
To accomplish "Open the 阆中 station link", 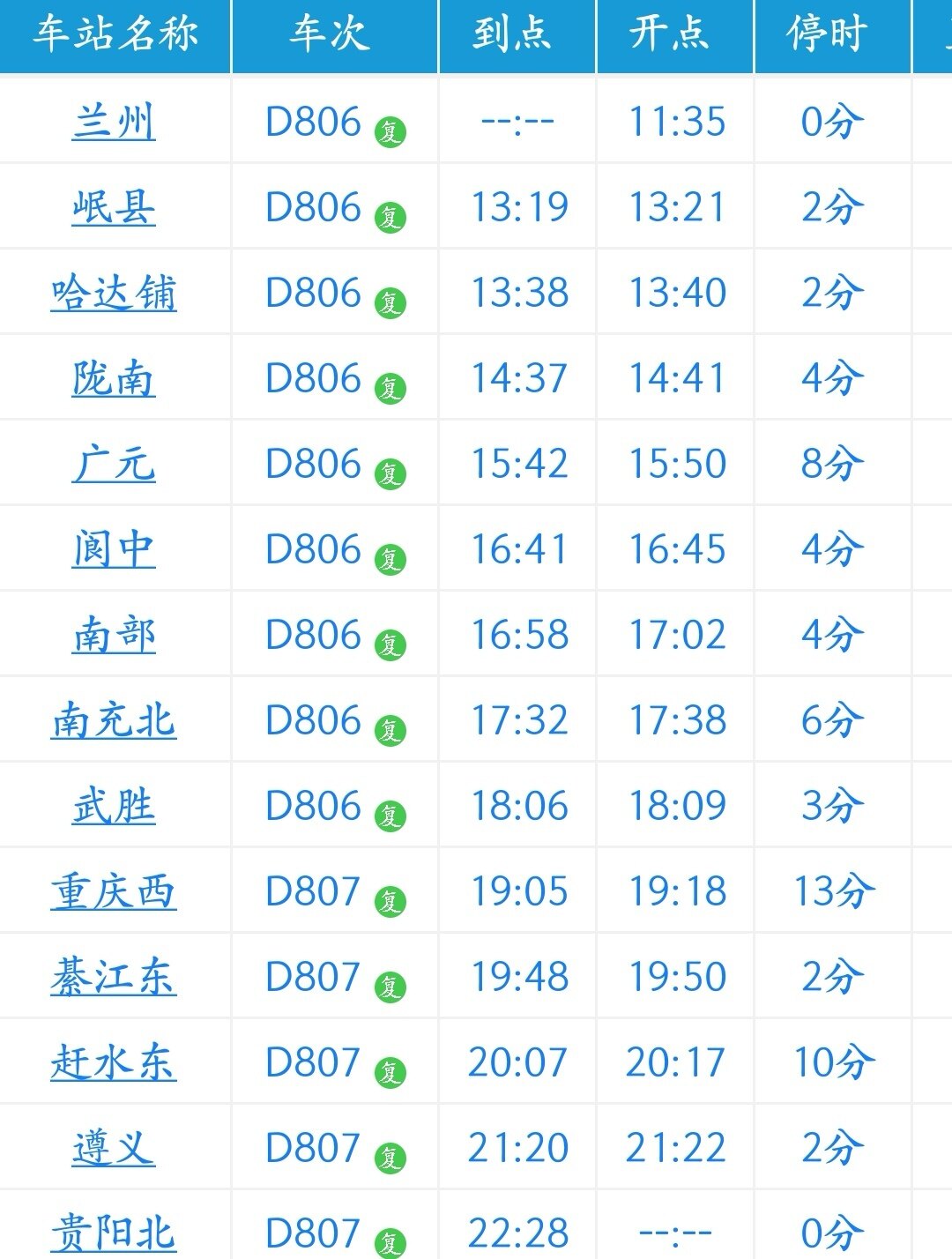I will point(114,549).
